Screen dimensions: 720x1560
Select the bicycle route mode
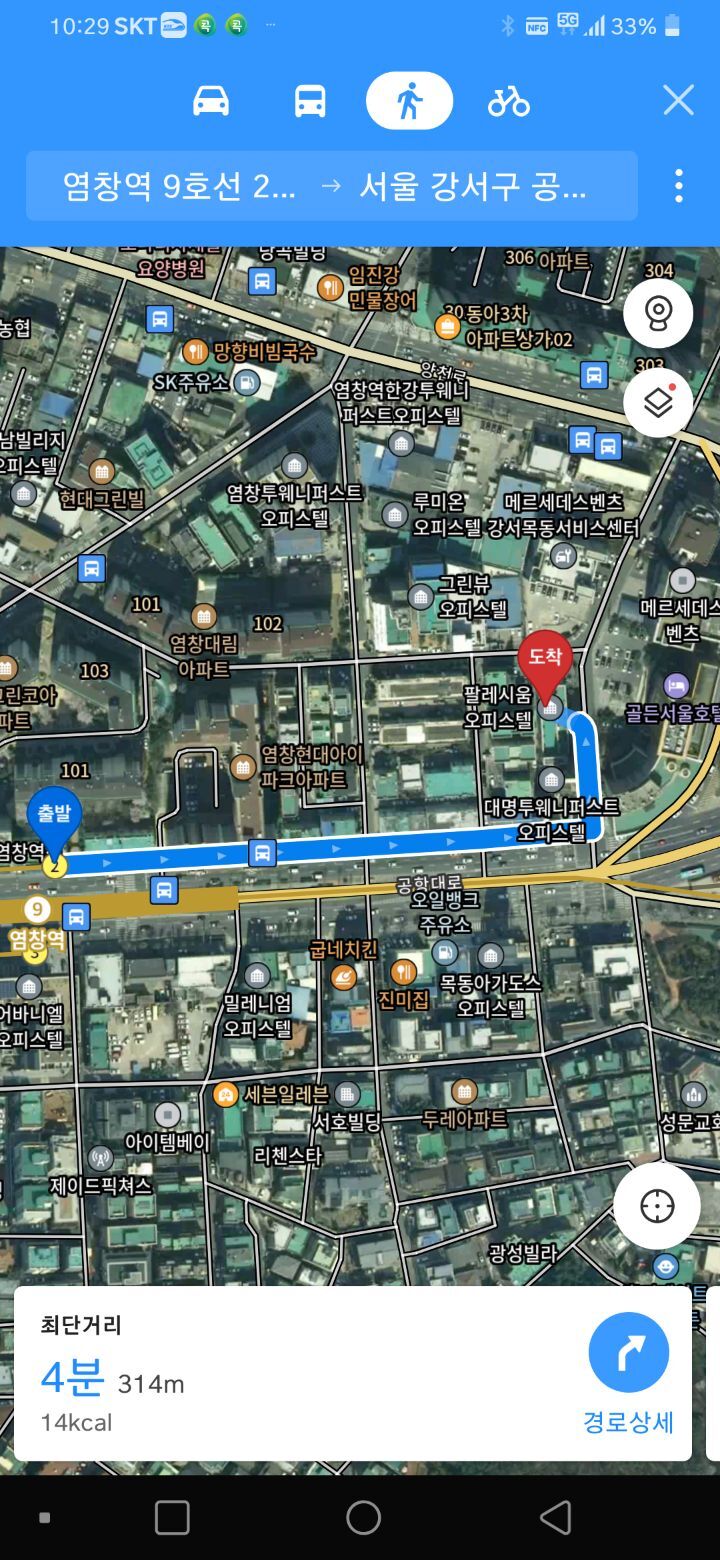click(x=508, y=101)
